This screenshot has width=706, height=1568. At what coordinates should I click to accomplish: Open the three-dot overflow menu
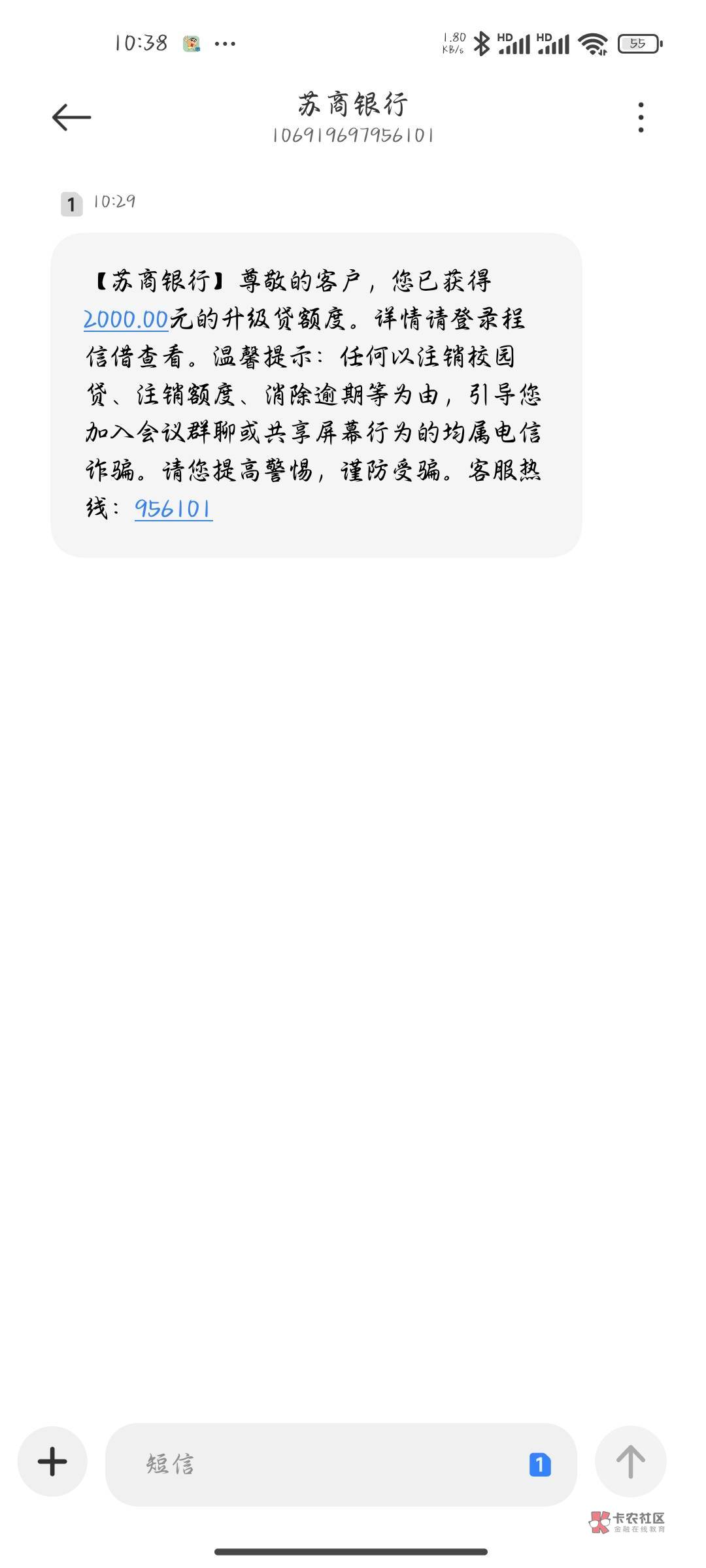click(x=641, y=118)
